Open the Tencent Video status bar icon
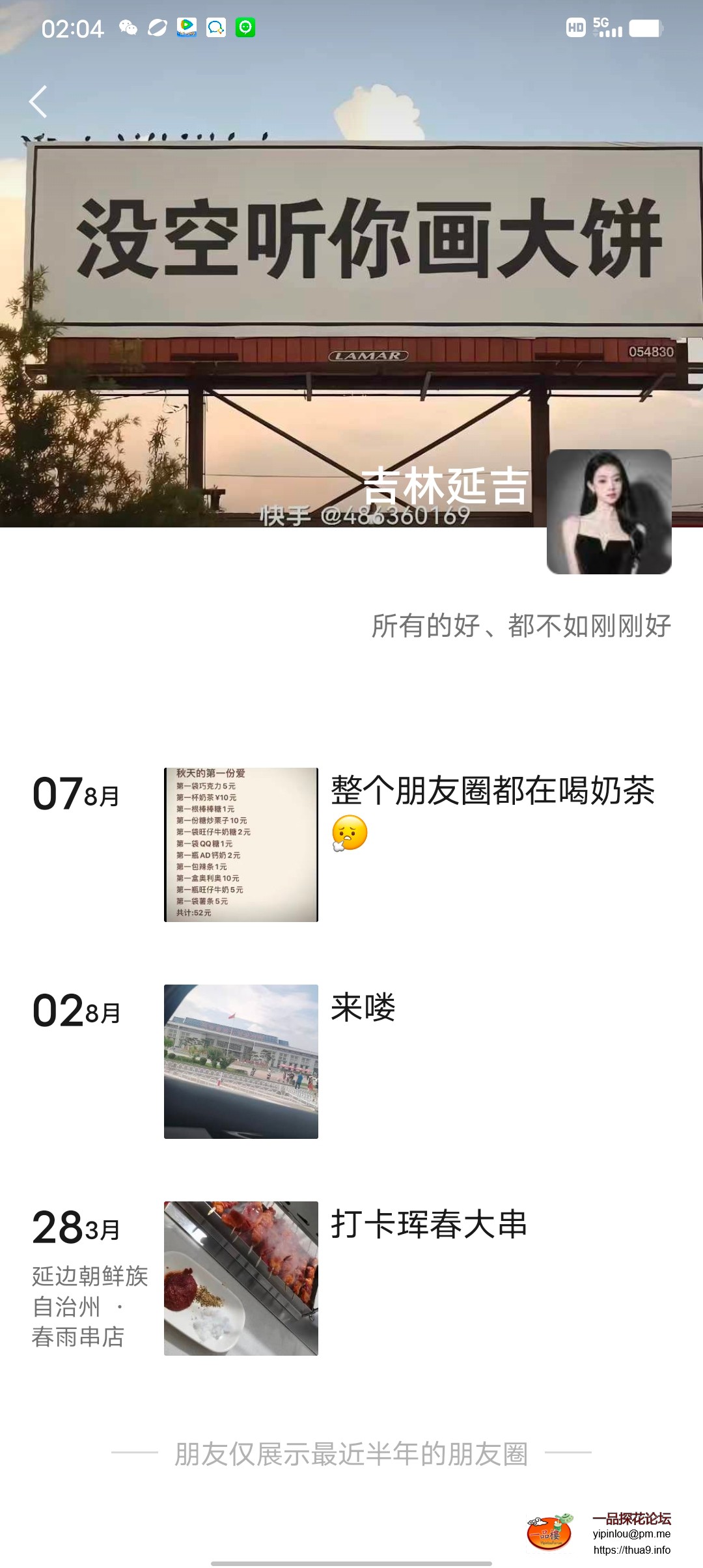The height and width of the screenshot is (1568, 703). (x=187, y=26)
